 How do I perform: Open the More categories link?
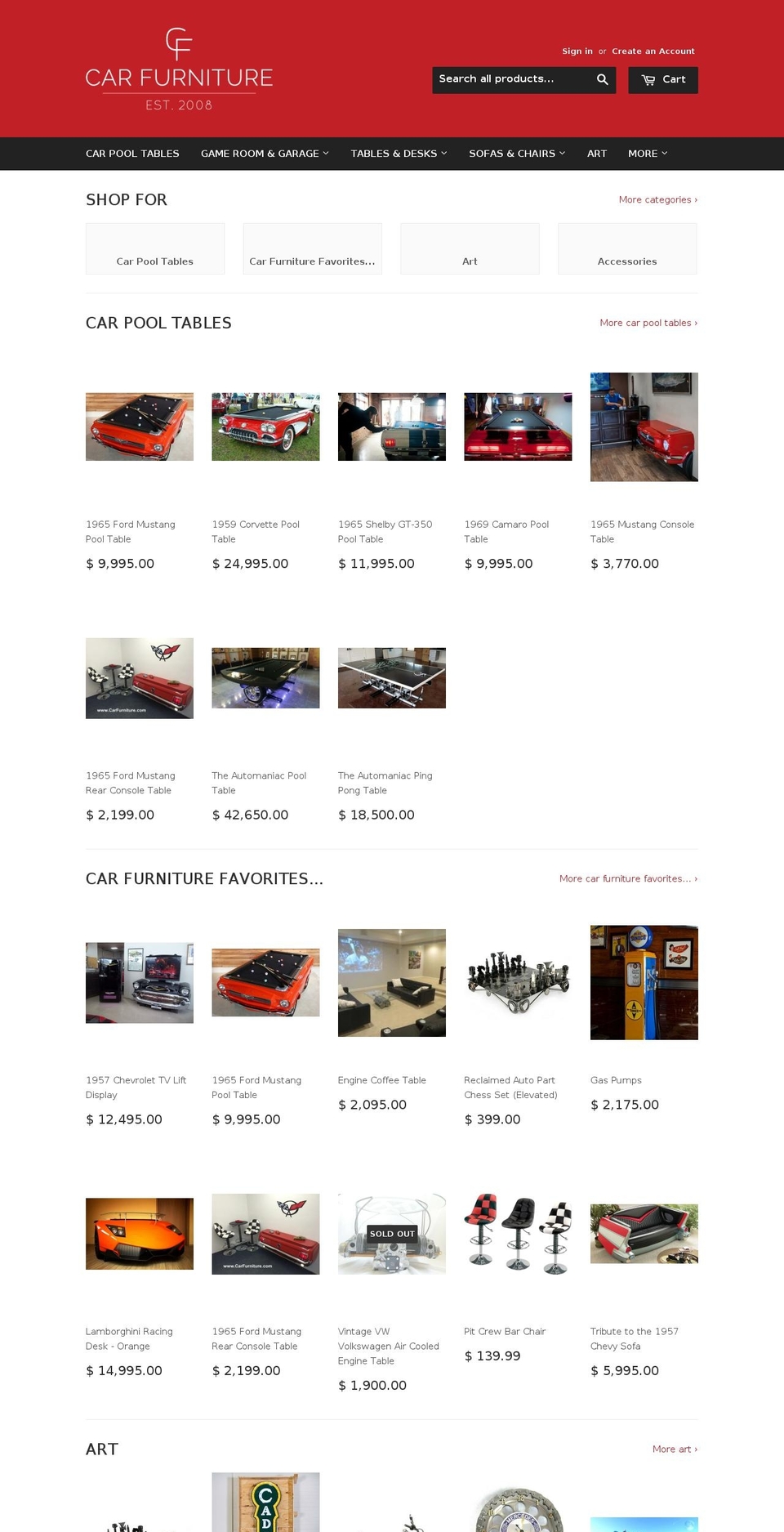tap(657, 199)
